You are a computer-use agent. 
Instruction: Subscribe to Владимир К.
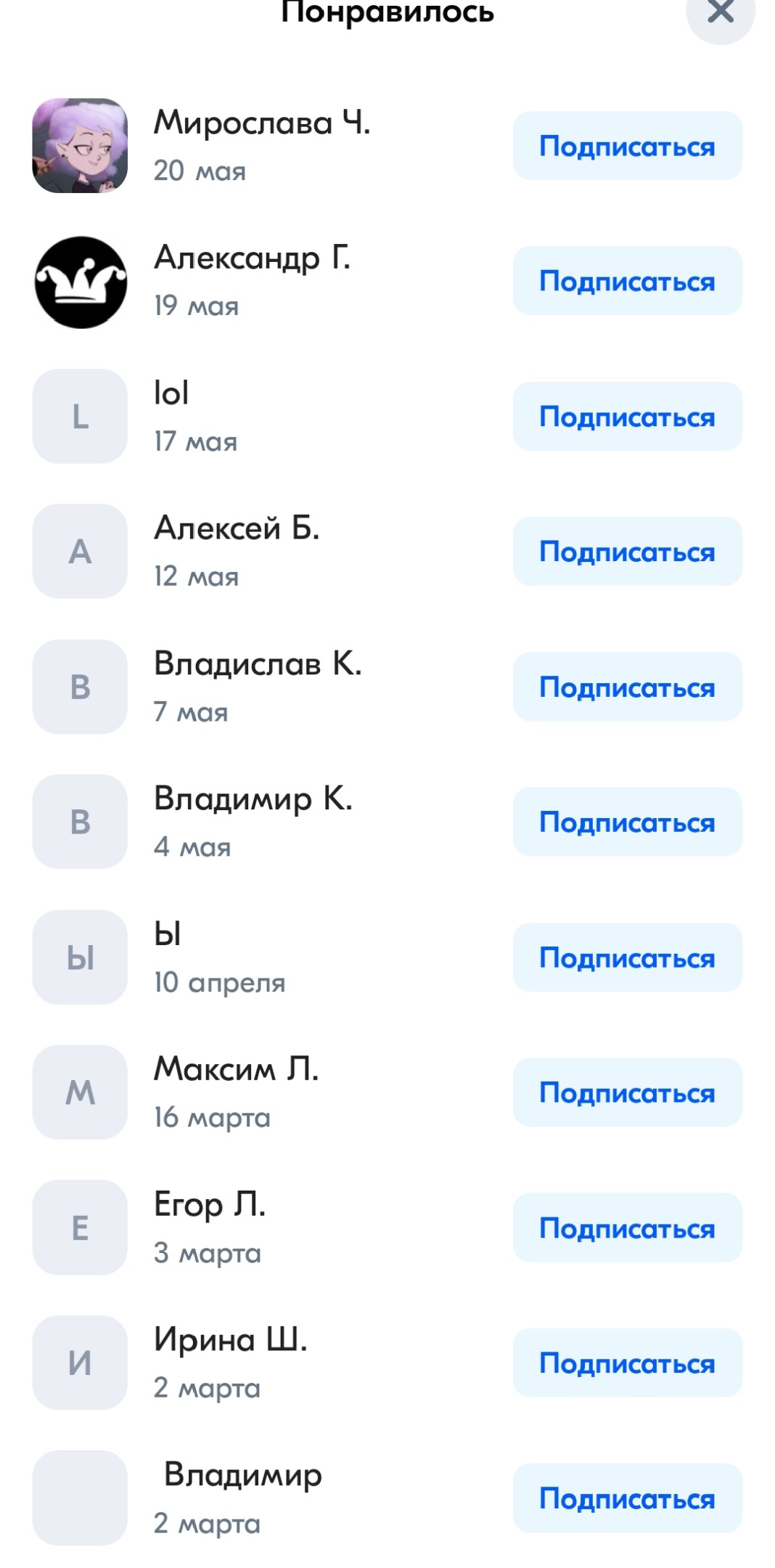(x=628, y=822)
